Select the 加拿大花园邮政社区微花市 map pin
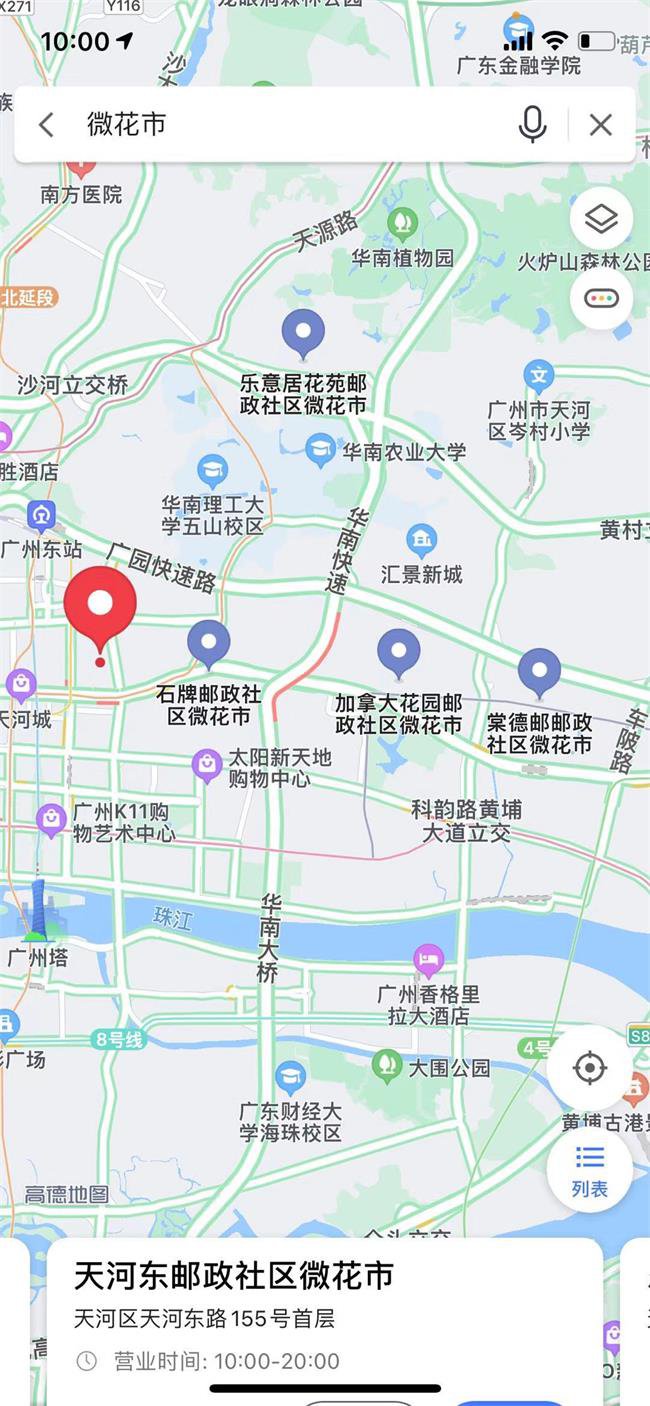Screen dimensions: 650x1406 pyautogui.click(x=398, y=652)
